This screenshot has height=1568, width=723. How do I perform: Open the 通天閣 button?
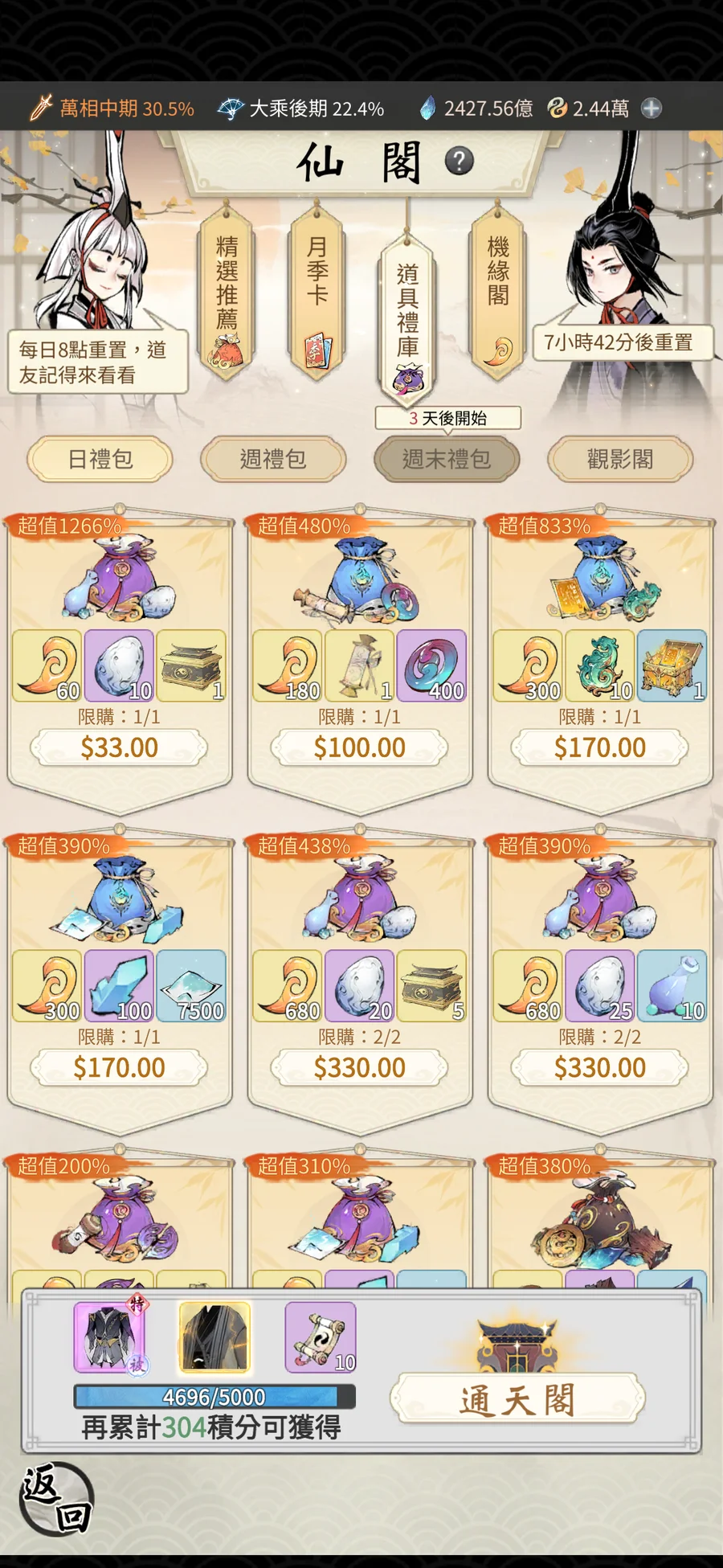point(517,1400)
